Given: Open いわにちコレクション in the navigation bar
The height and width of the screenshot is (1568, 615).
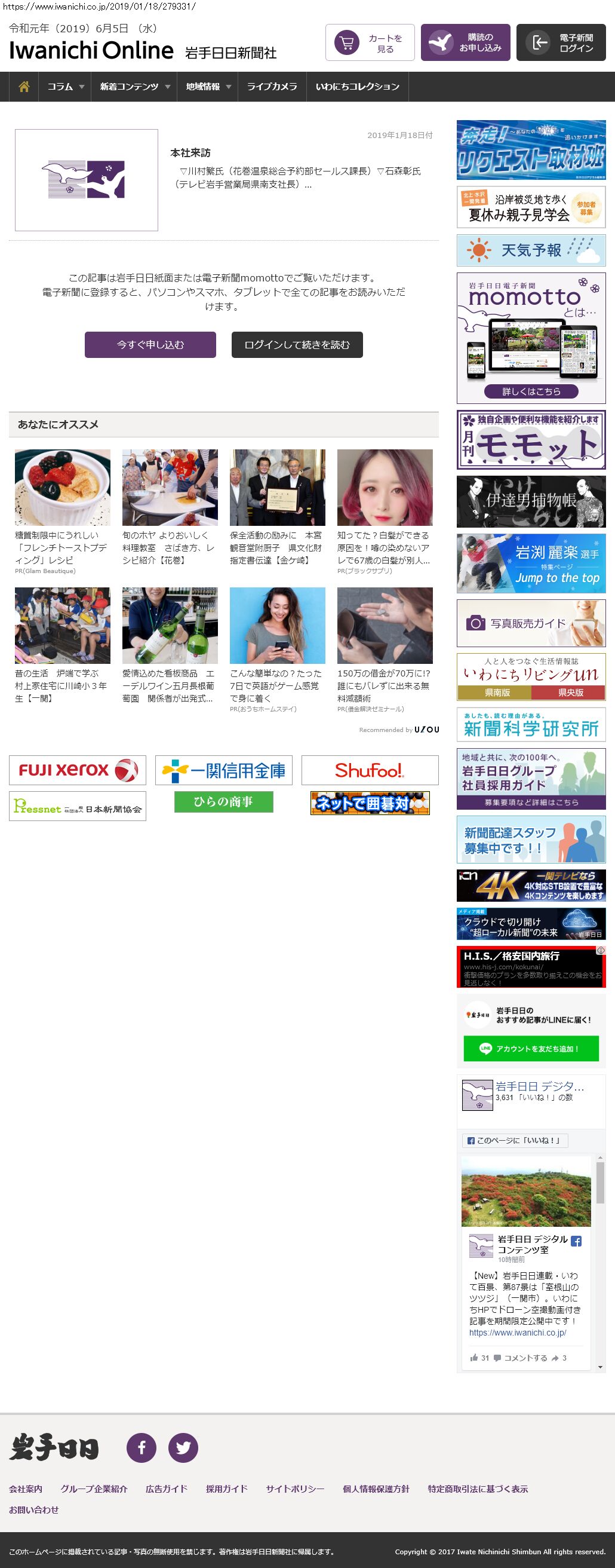Looking at the screenshot, I should point(357,87).
